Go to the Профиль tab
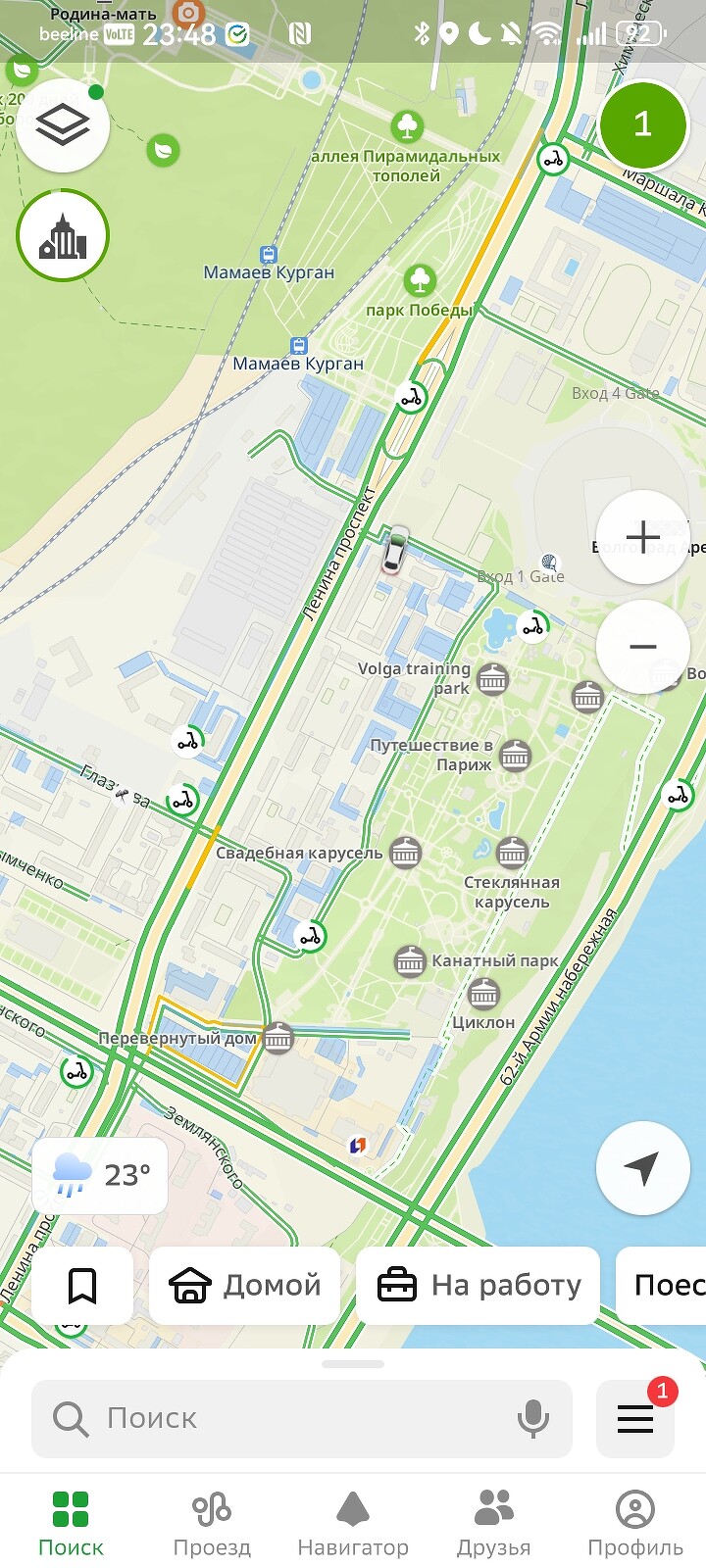706x1568 pixels. (634, 1524)
